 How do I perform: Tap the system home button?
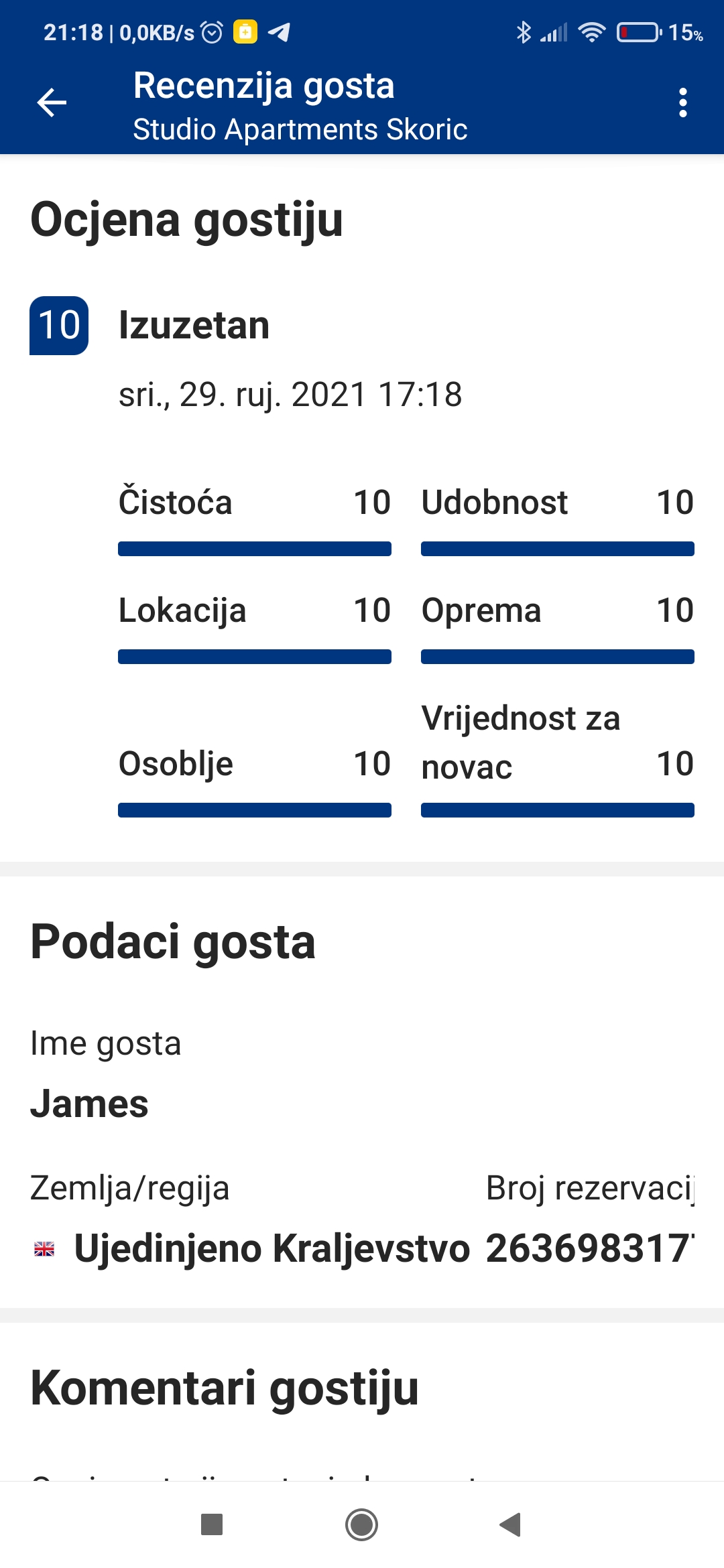point(361,1524)
